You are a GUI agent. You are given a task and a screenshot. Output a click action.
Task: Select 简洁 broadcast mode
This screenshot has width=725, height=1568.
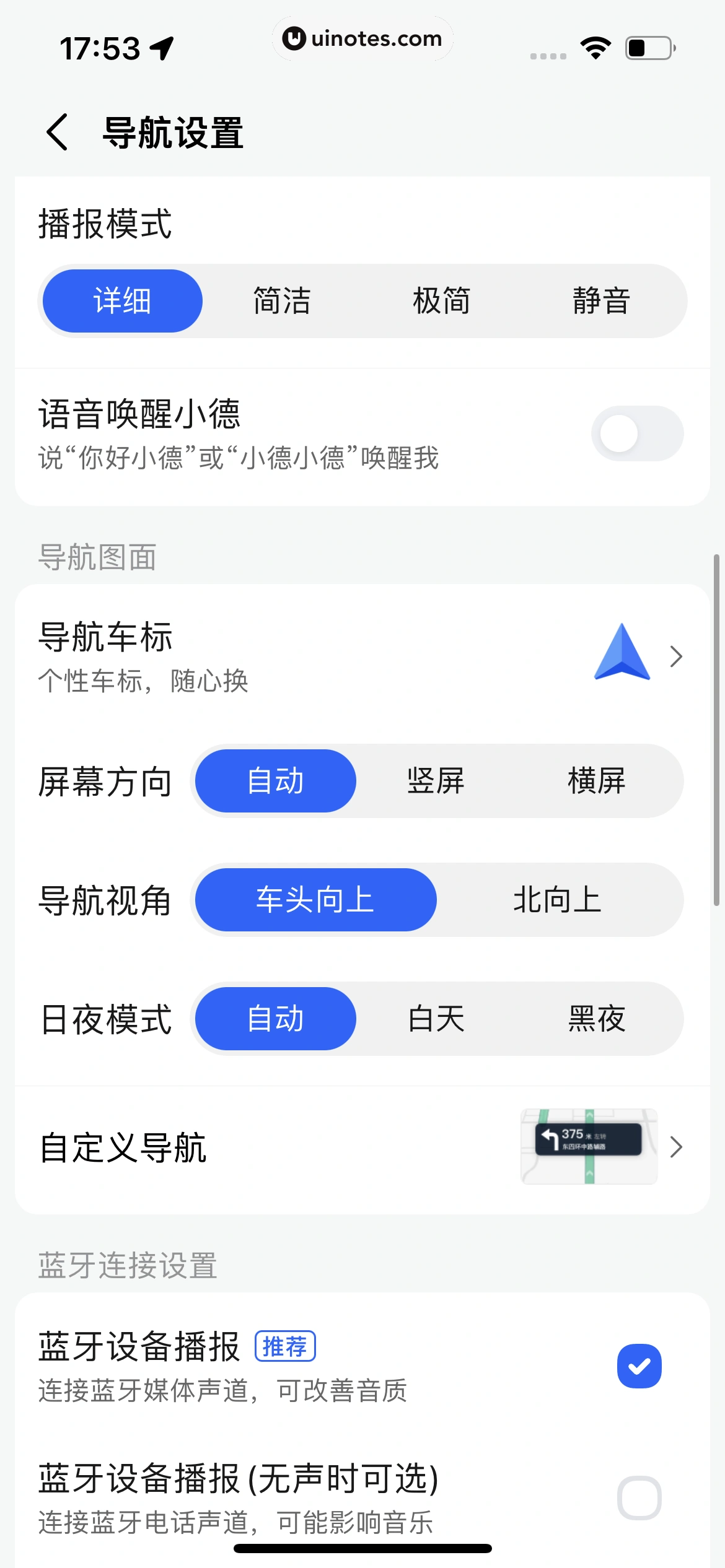(x=282, y=302)
